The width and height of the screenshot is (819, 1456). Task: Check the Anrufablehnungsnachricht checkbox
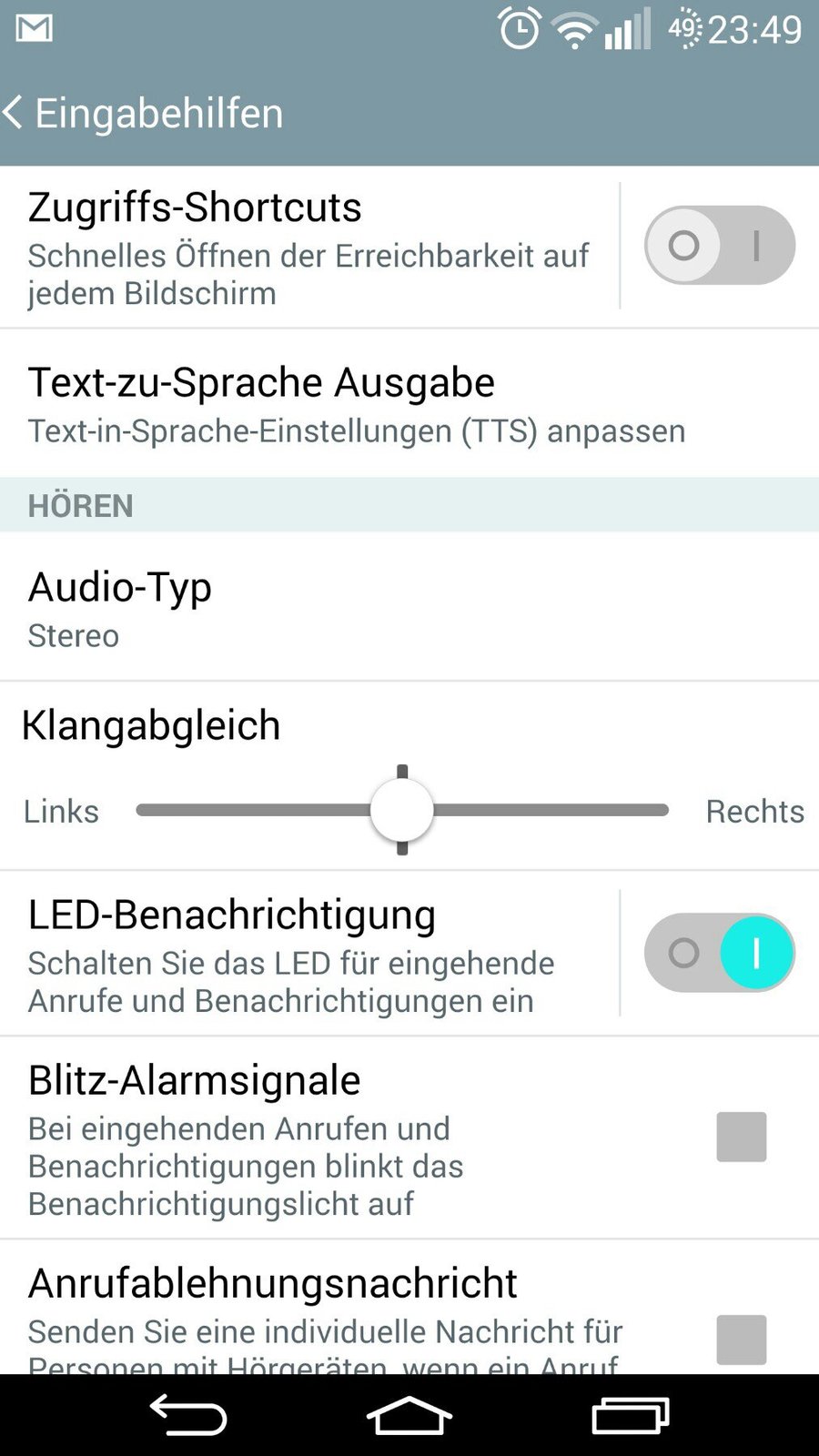pyautogui.click(x=741, y=1339)
